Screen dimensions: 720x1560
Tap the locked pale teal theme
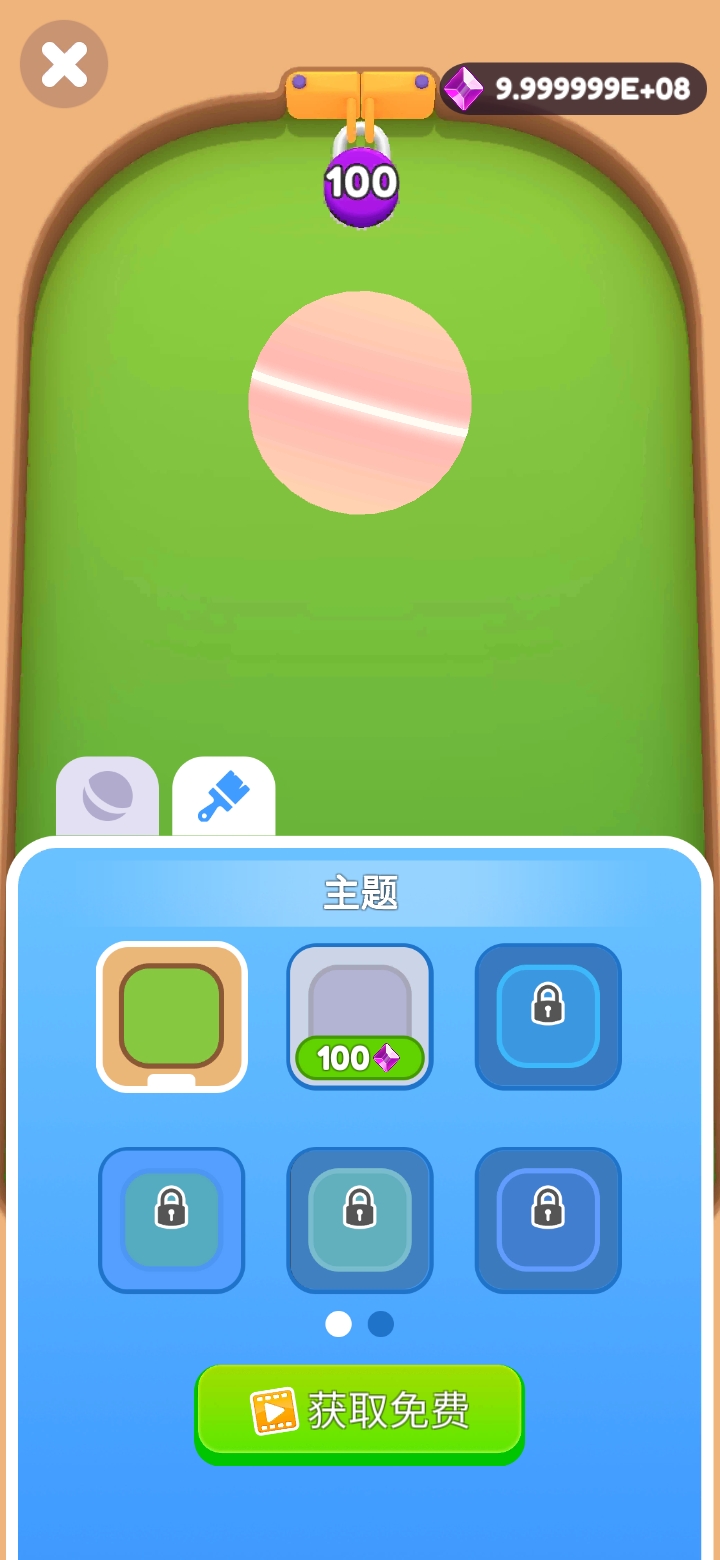[x=360, y=1220]
